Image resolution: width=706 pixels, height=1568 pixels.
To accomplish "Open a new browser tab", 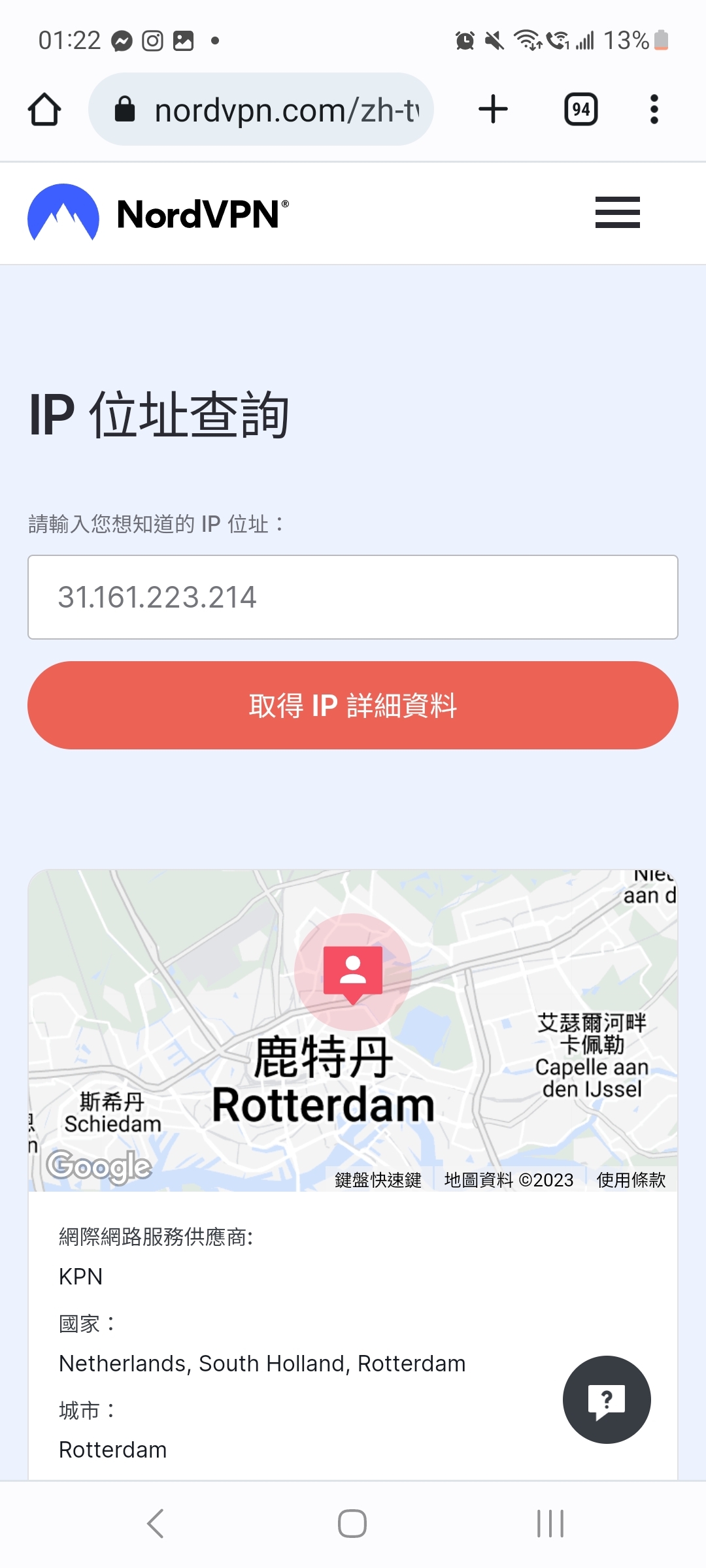I will click(493, 109).
